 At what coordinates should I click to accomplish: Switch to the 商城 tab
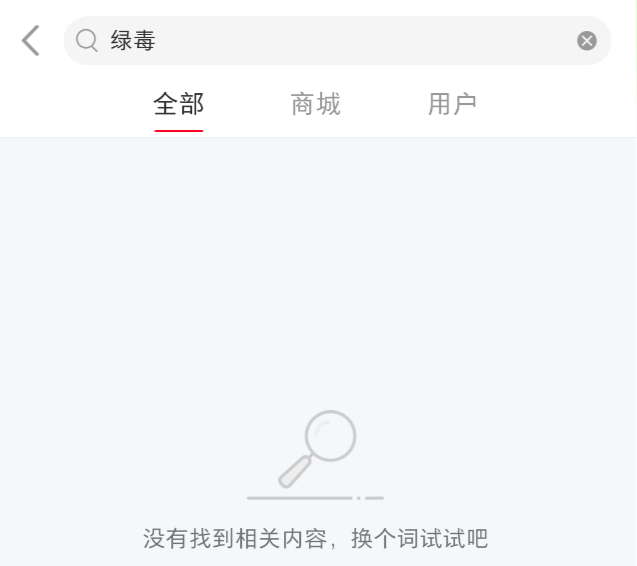tap(316, 104)
